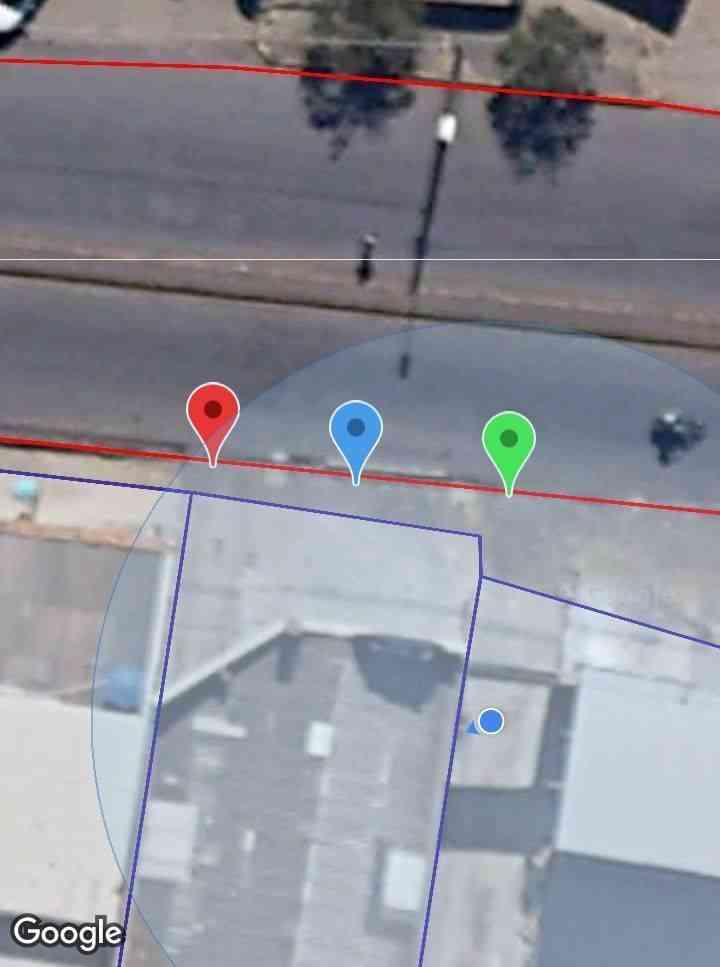Tap the green map pin

point(509,441)
